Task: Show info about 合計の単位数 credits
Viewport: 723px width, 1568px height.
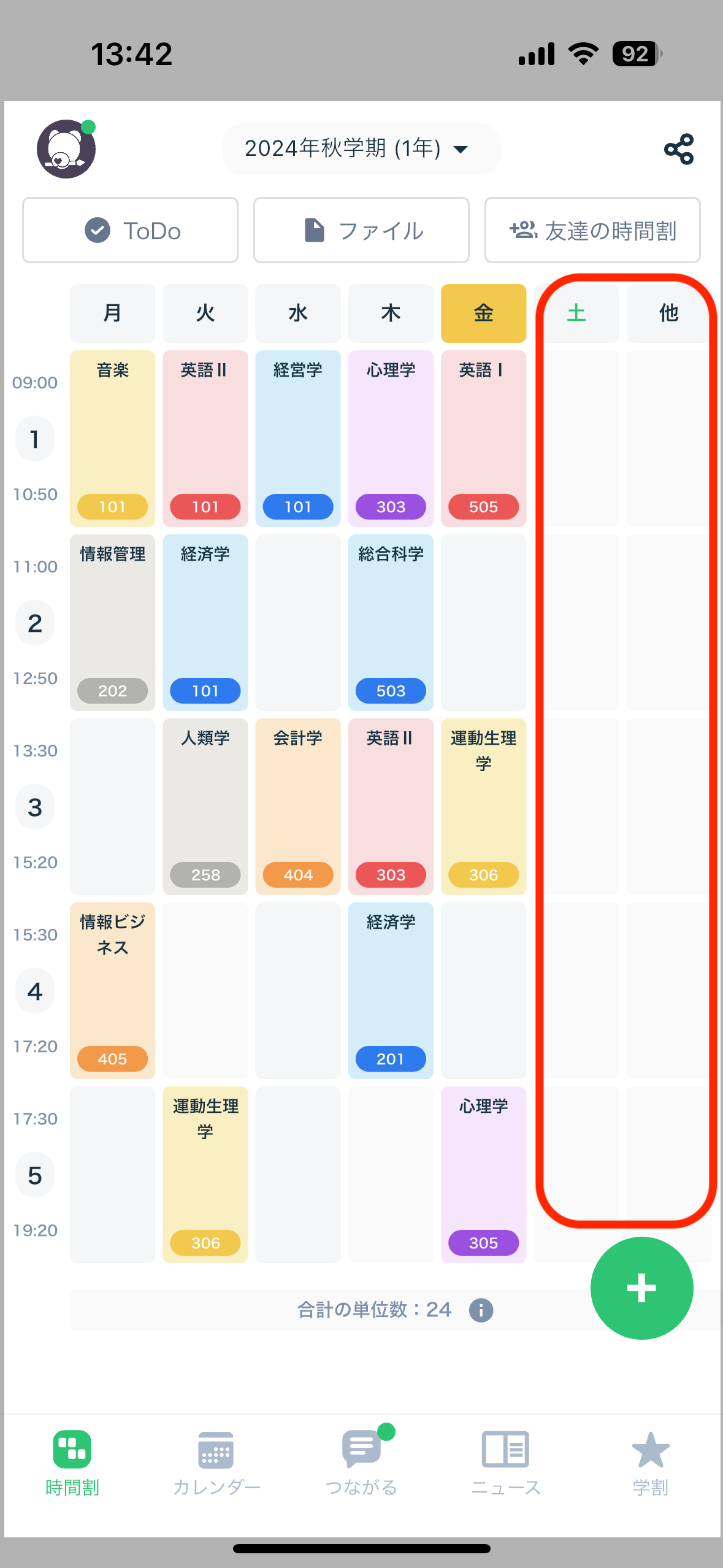Action: pyautogui.click(x=481, y=1310)
